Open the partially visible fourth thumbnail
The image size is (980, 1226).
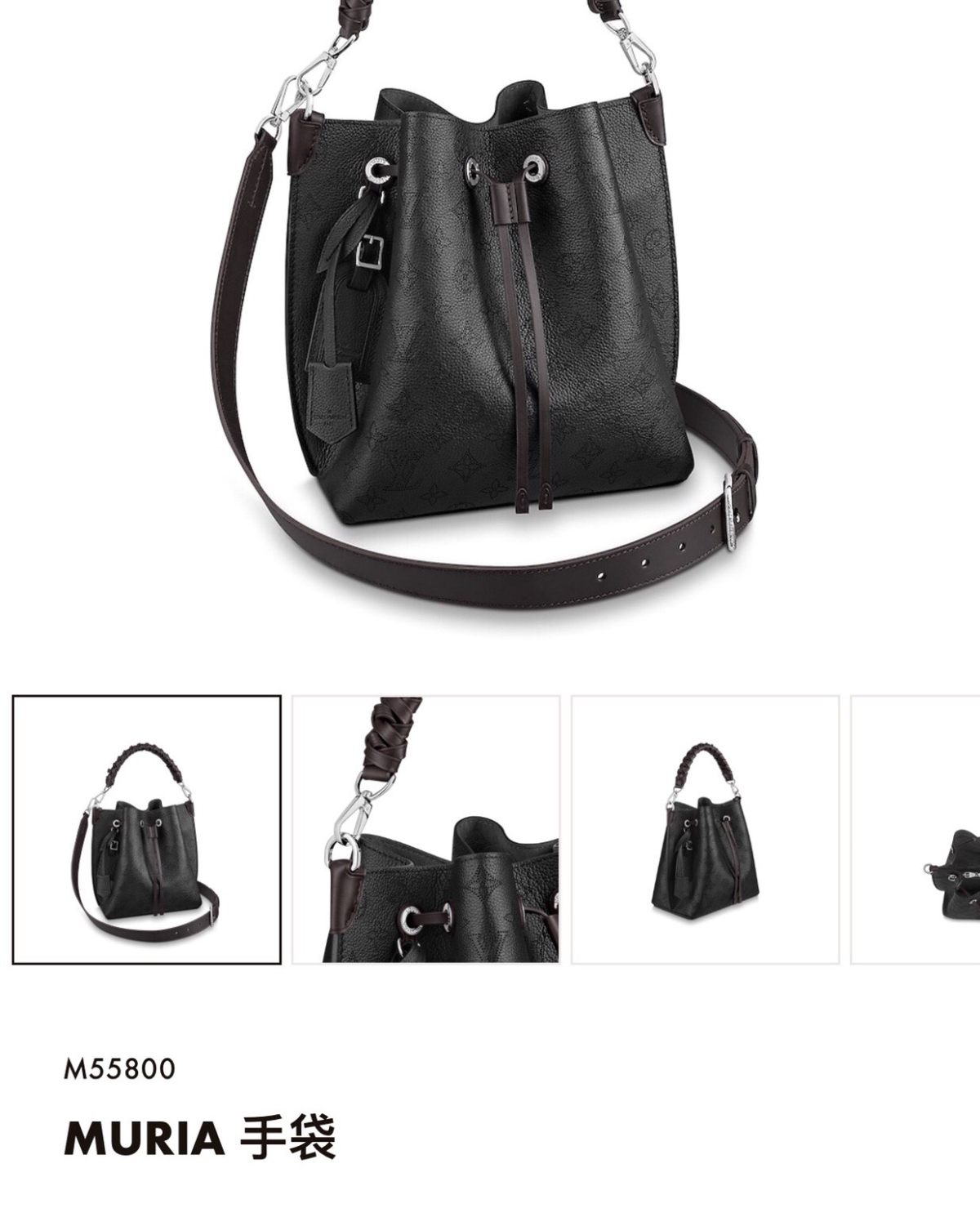click(916, 829)
